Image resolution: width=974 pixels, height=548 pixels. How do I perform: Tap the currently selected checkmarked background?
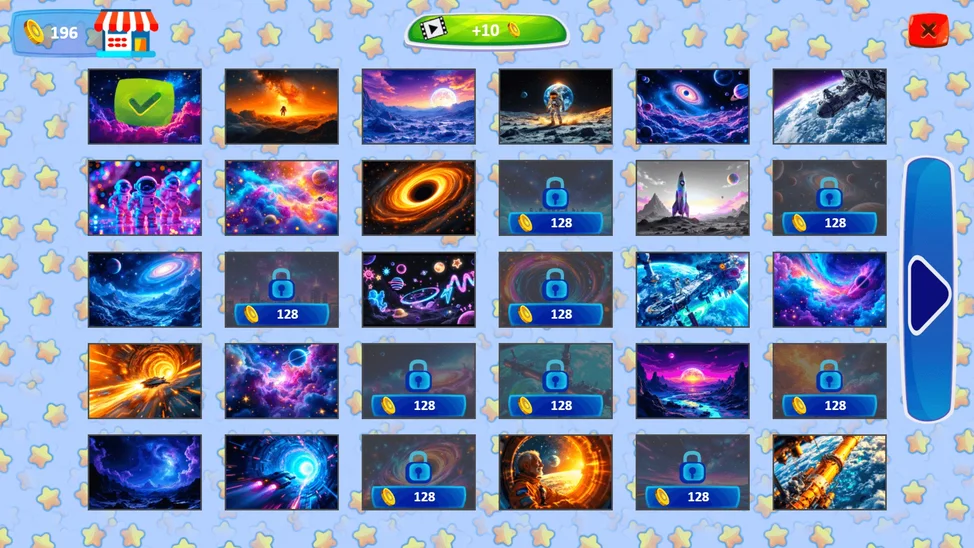144,106
